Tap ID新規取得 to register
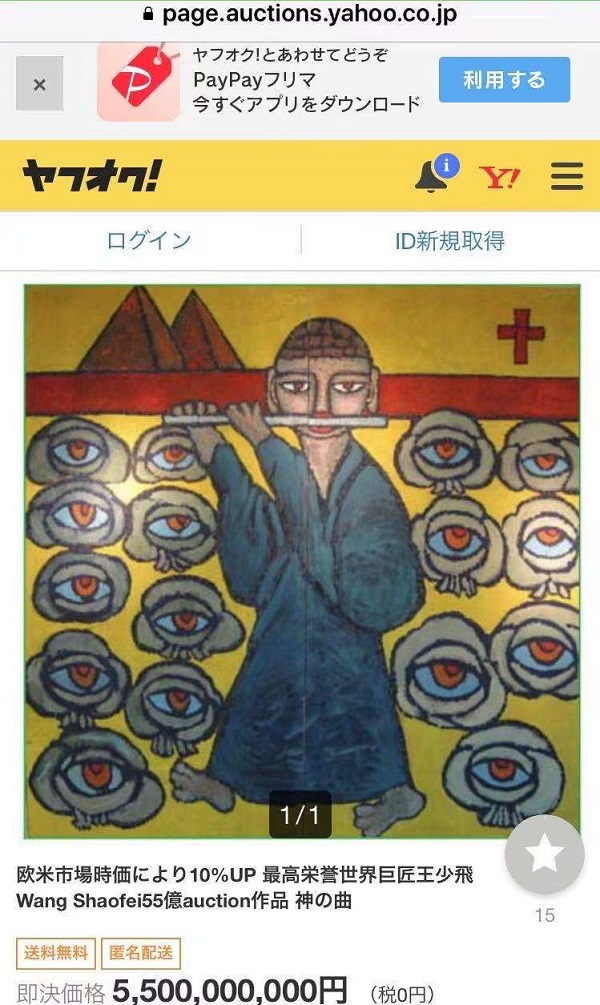The width and height of the screenshot is (600, 1005). (x=450, y=240)
